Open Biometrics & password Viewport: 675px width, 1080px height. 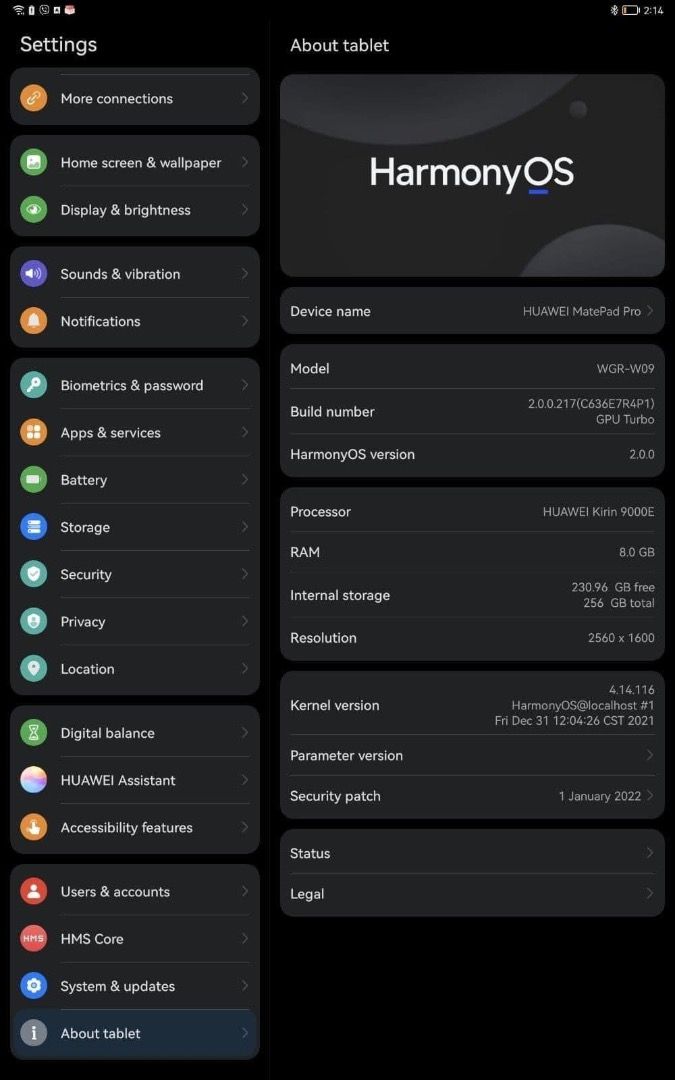135,385
